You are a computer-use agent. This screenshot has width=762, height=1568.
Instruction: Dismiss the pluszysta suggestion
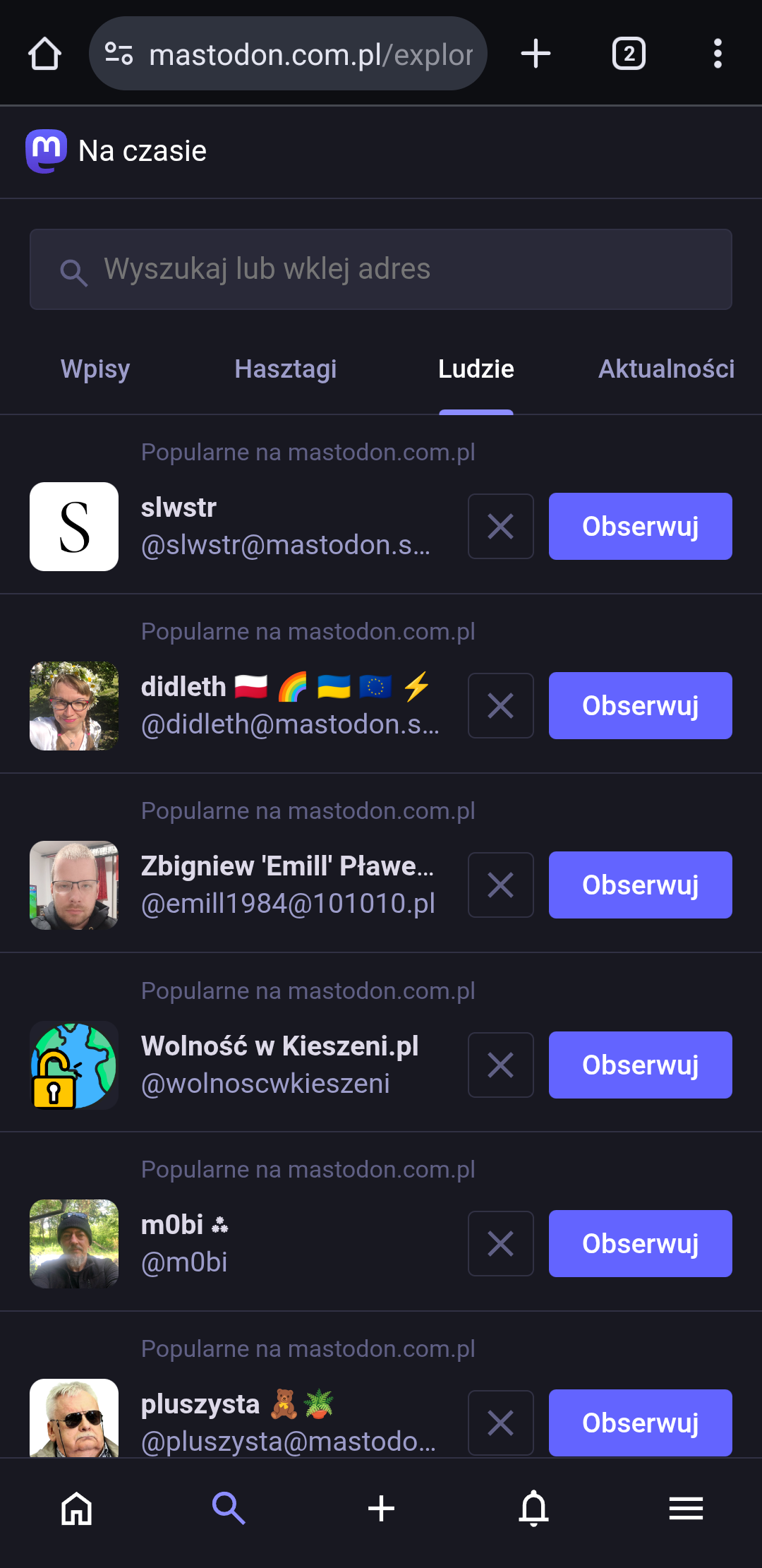pyautogui.click(x=500, y=1423)
